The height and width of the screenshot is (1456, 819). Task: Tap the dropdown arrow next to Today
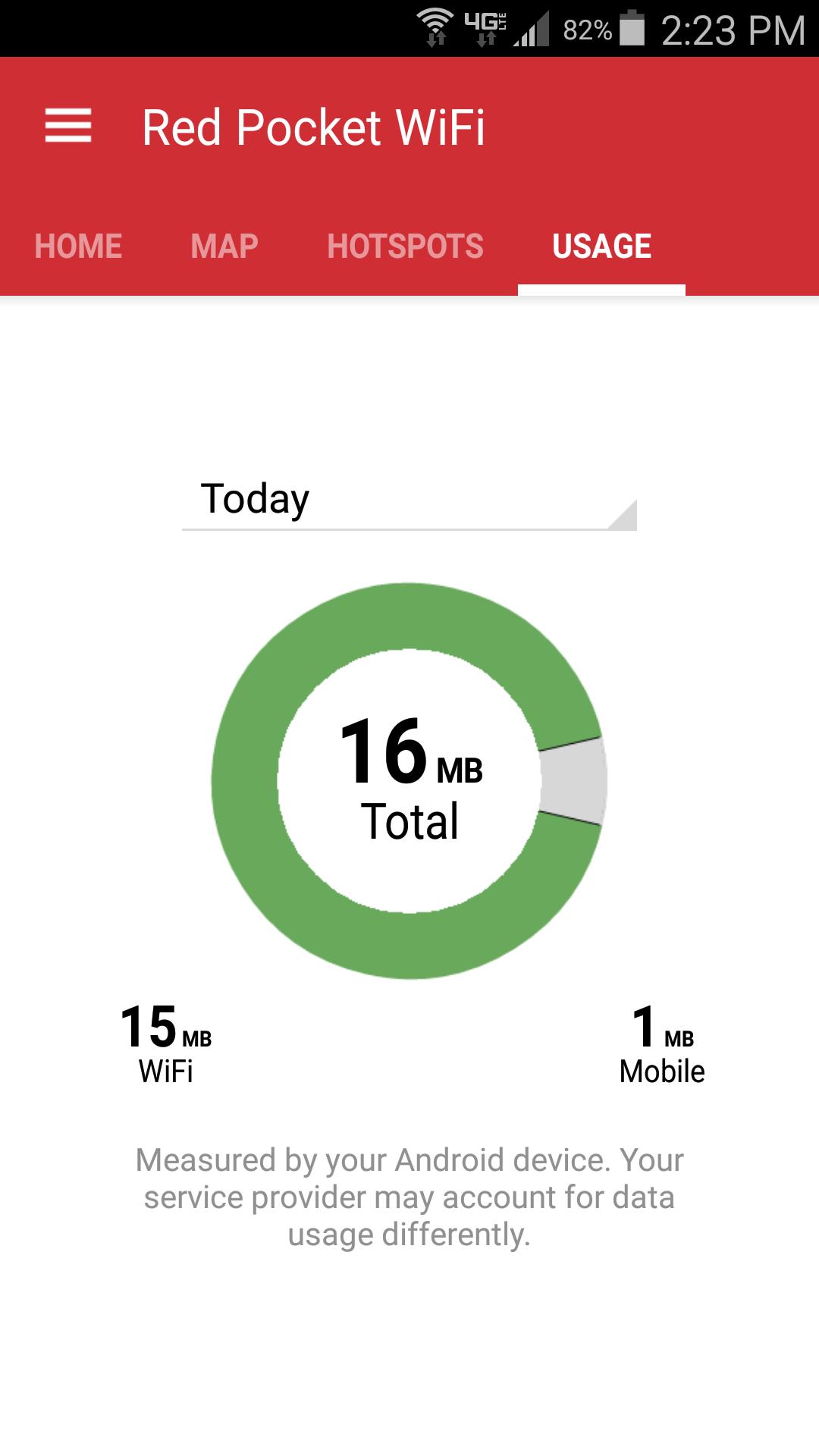click(622, 516)
